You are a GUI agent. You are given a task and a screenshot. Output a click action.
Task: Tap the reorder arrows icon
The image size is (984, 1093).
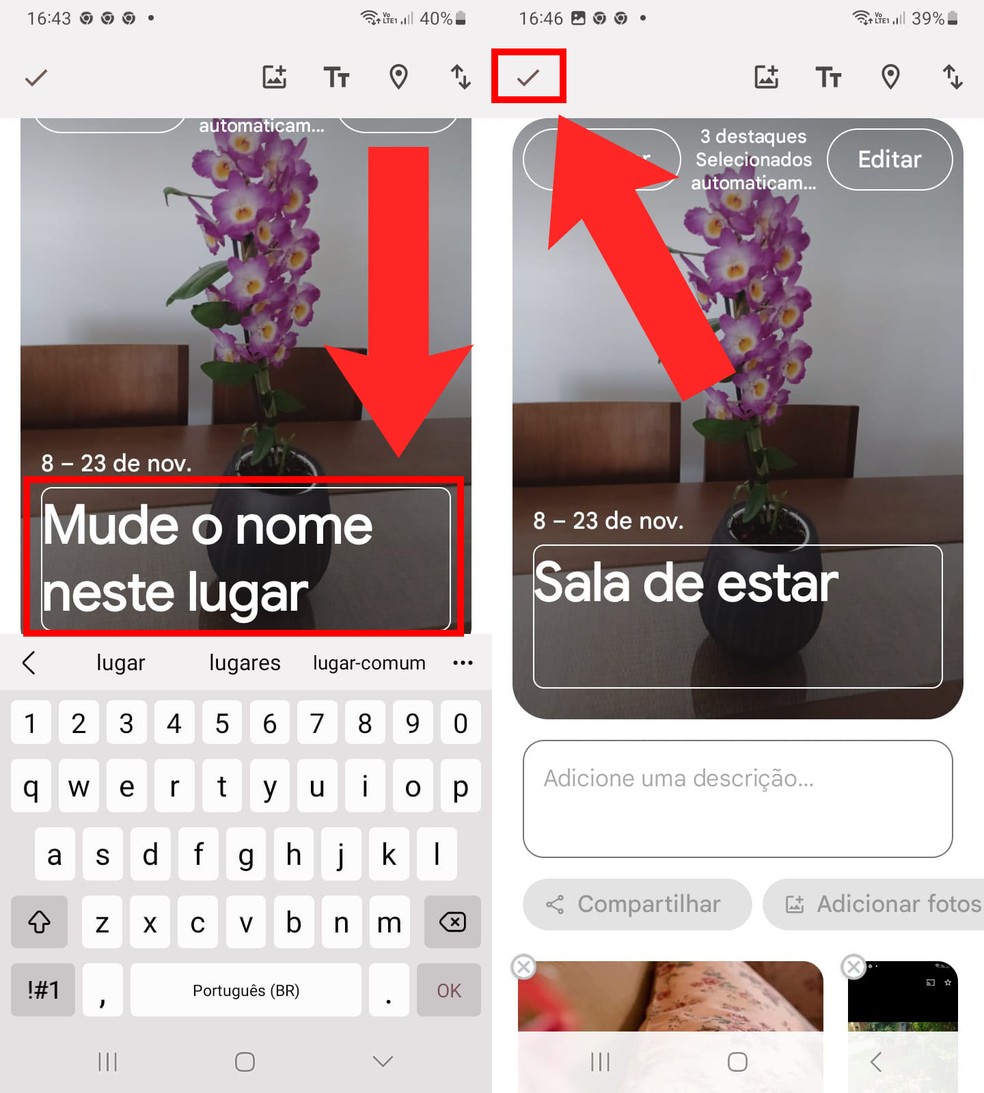[x=460, y=76]
